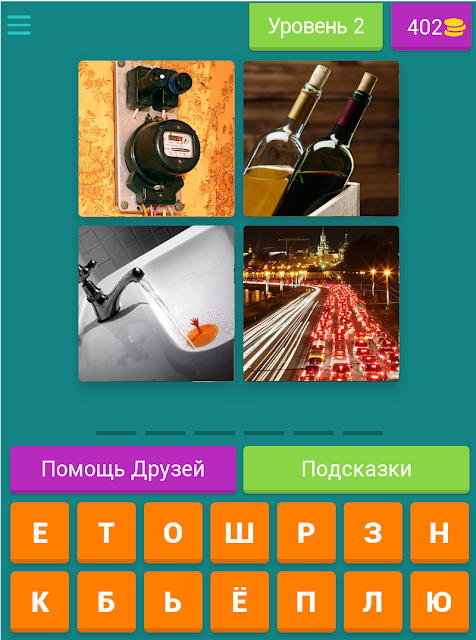The image size is (476, 640).
Task: Tap the letter О tile
Action: point(173,533)
